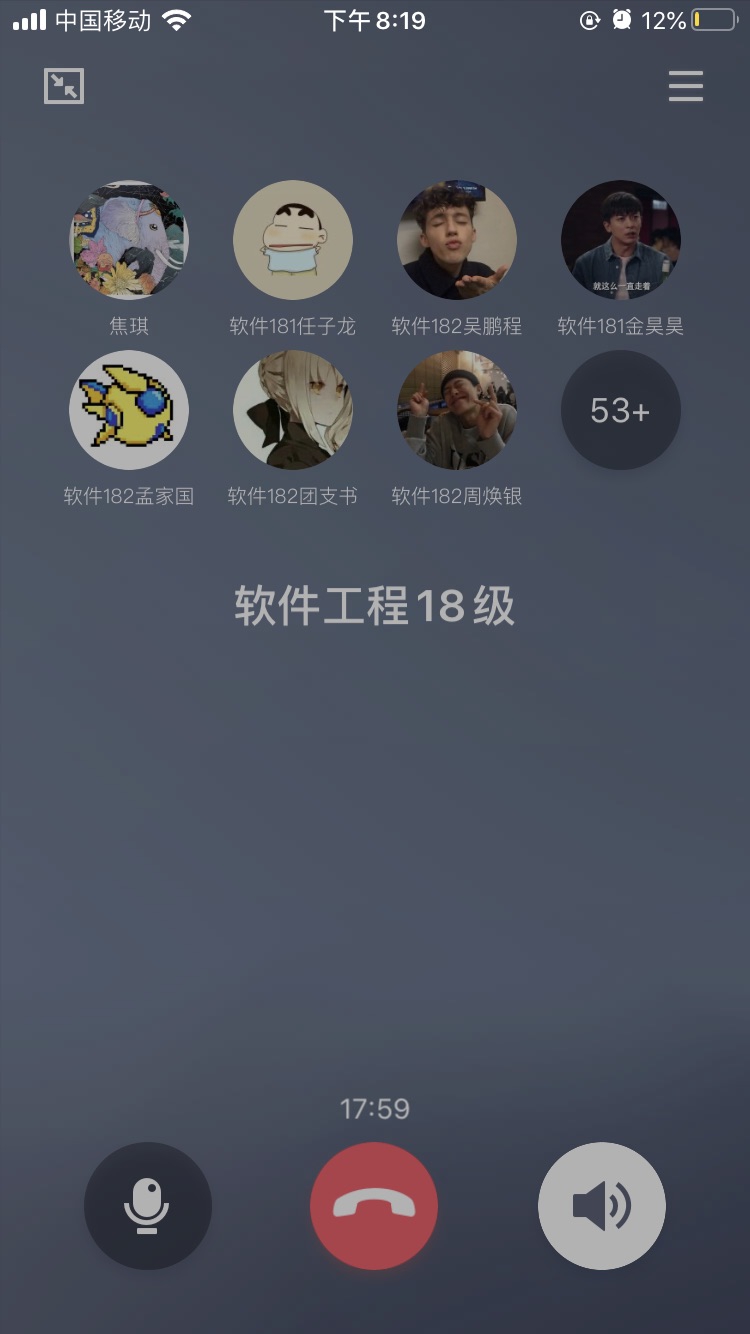Tap 软件182孟家国's avatar
The image size is (750, 1334).
(129, 410)
